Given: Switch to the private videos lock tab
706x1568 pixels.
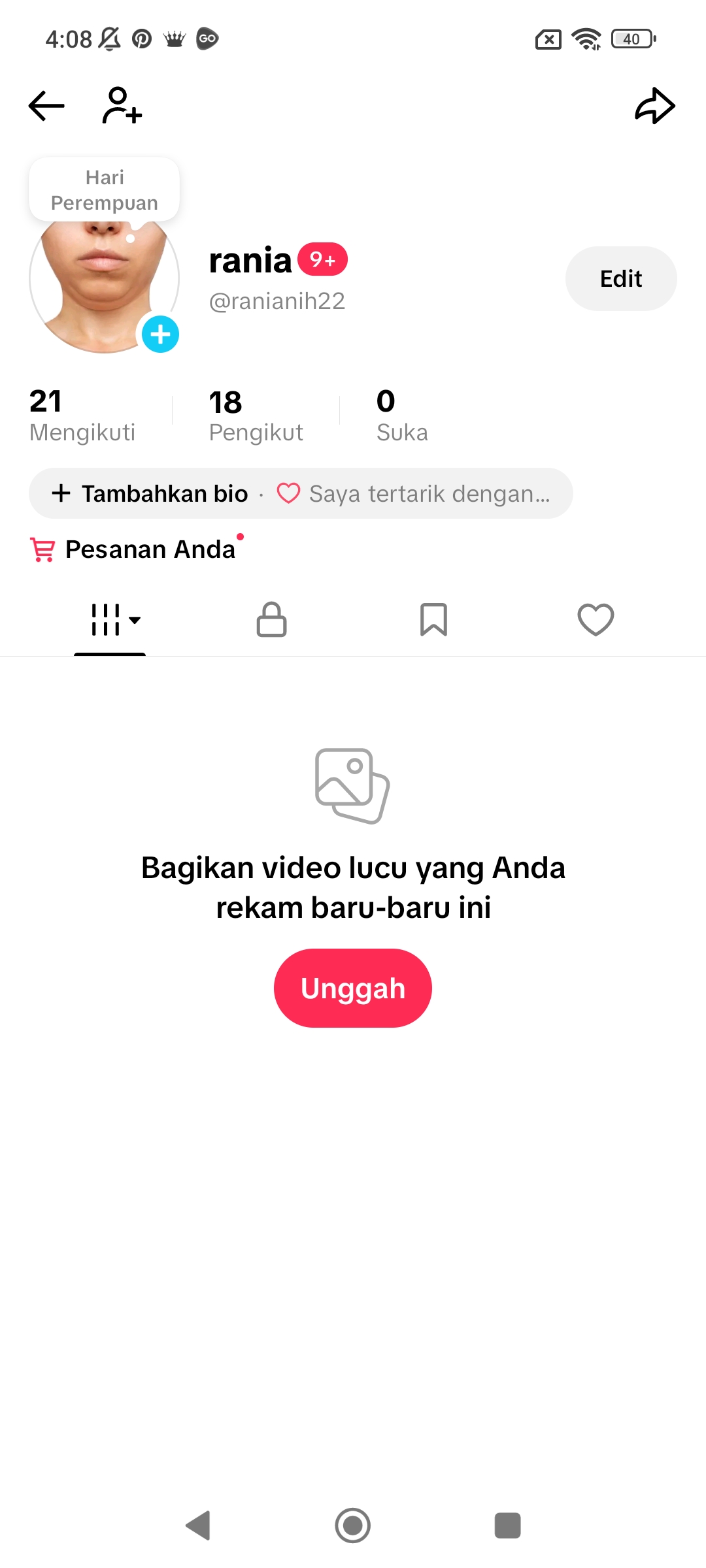Looking at the screenshot, I should (271, 619).
